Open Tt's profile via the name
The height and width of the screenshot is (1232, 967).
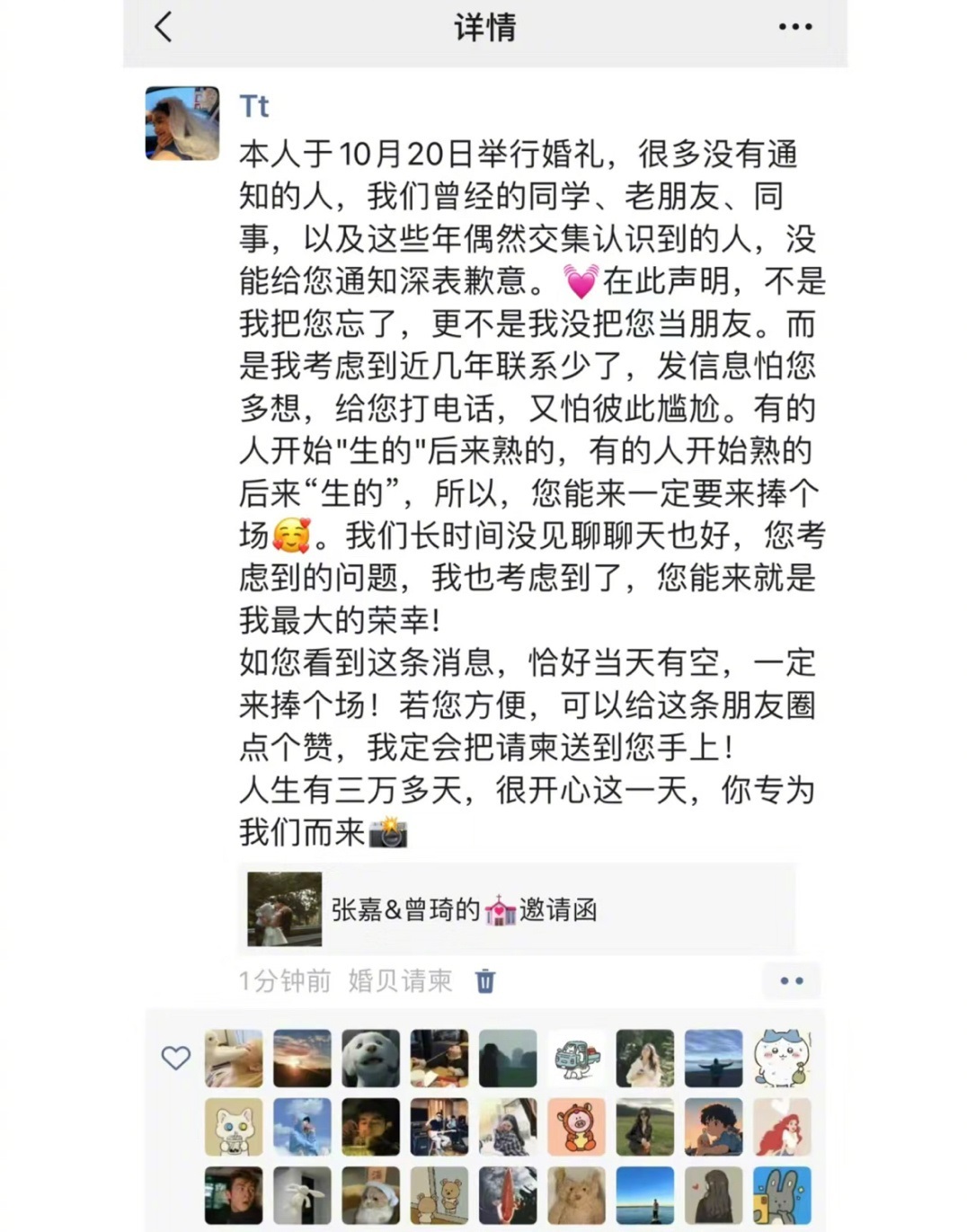coord(254,106)
